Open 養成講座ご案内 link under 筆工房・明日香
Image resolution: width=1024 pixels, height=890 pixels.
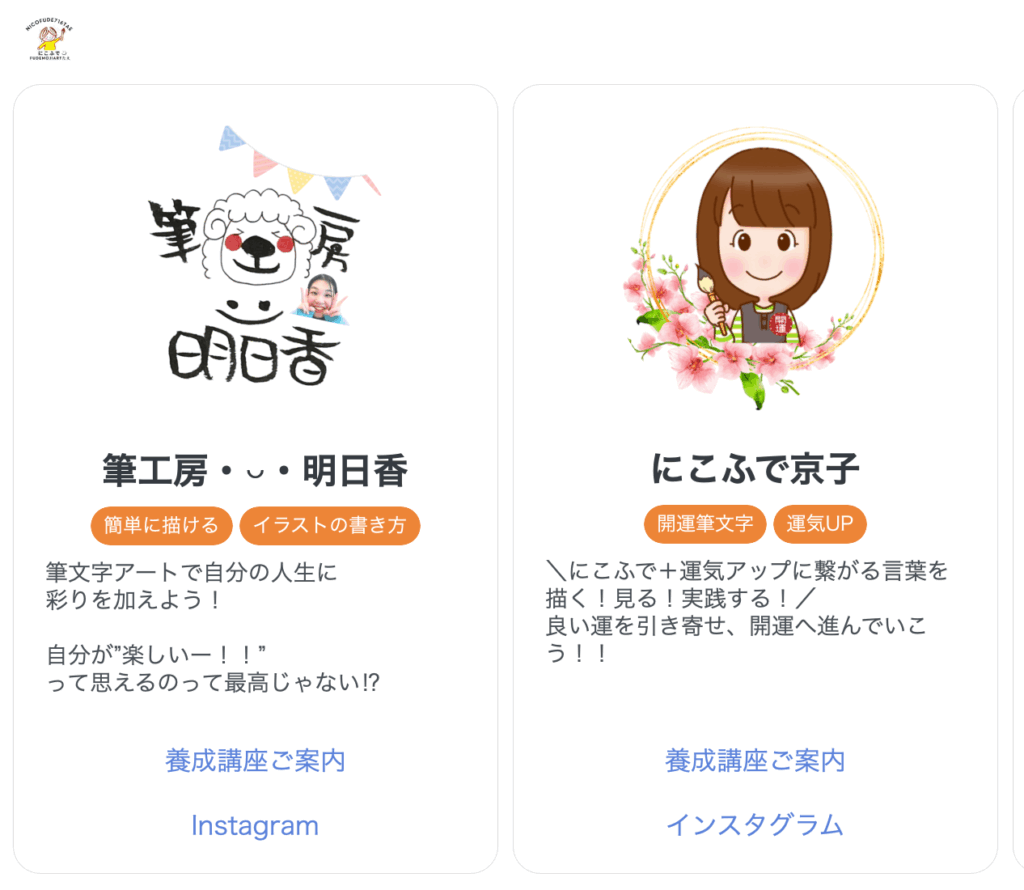coord(255,761)
